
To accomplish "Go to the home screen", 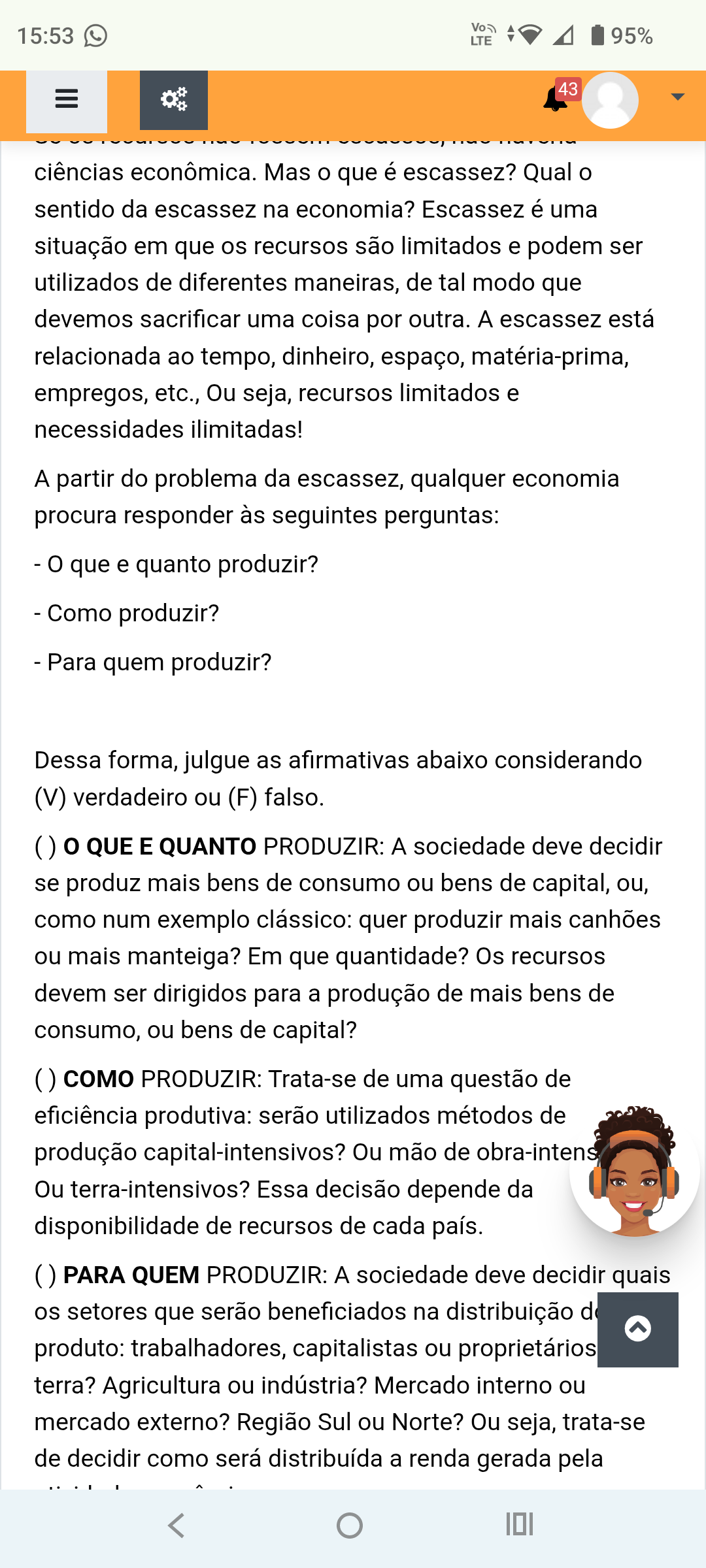I will [350, 1526].
